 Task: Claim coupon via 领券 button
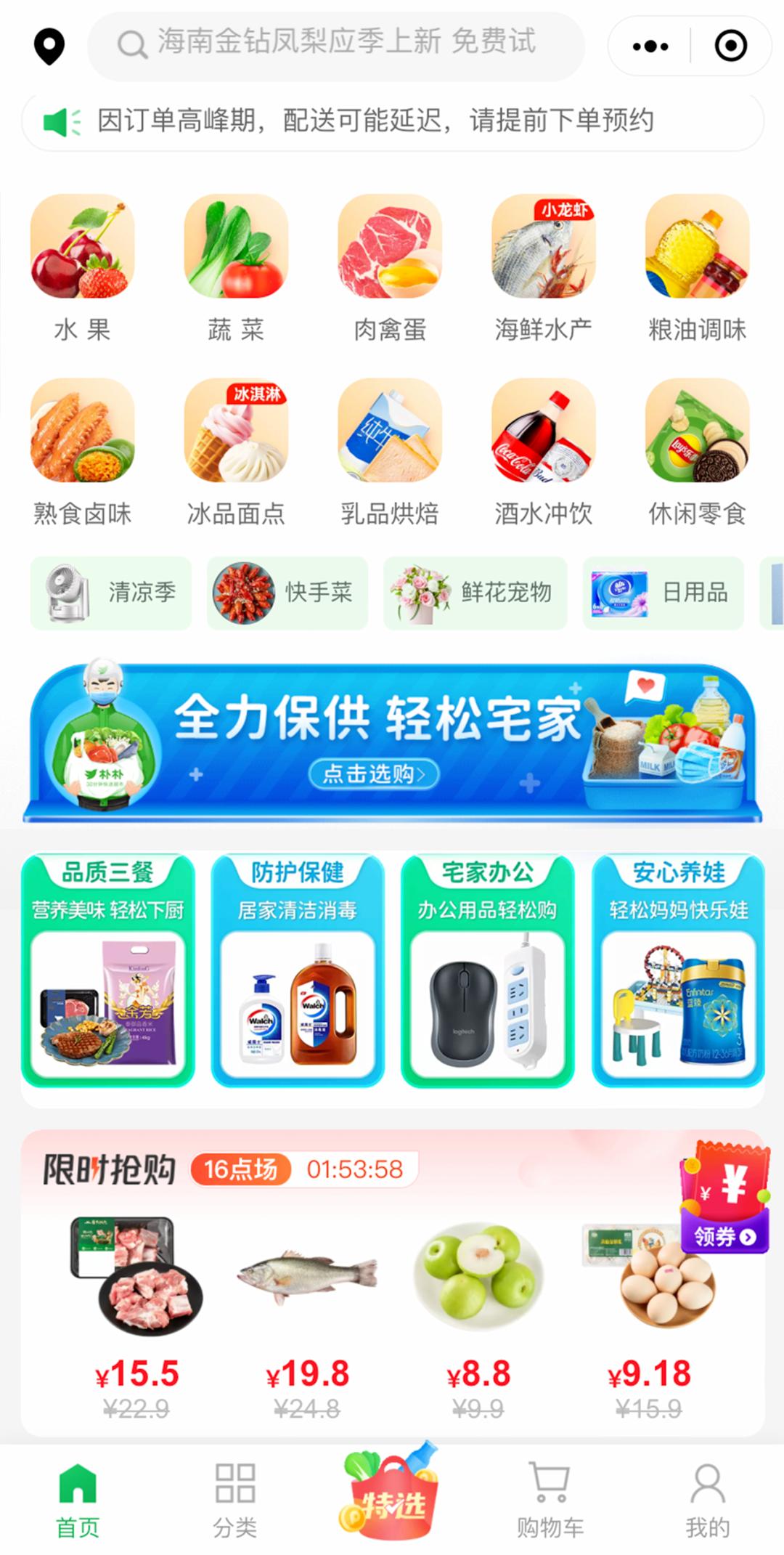pyautogui.click(x=724, y=1235)
